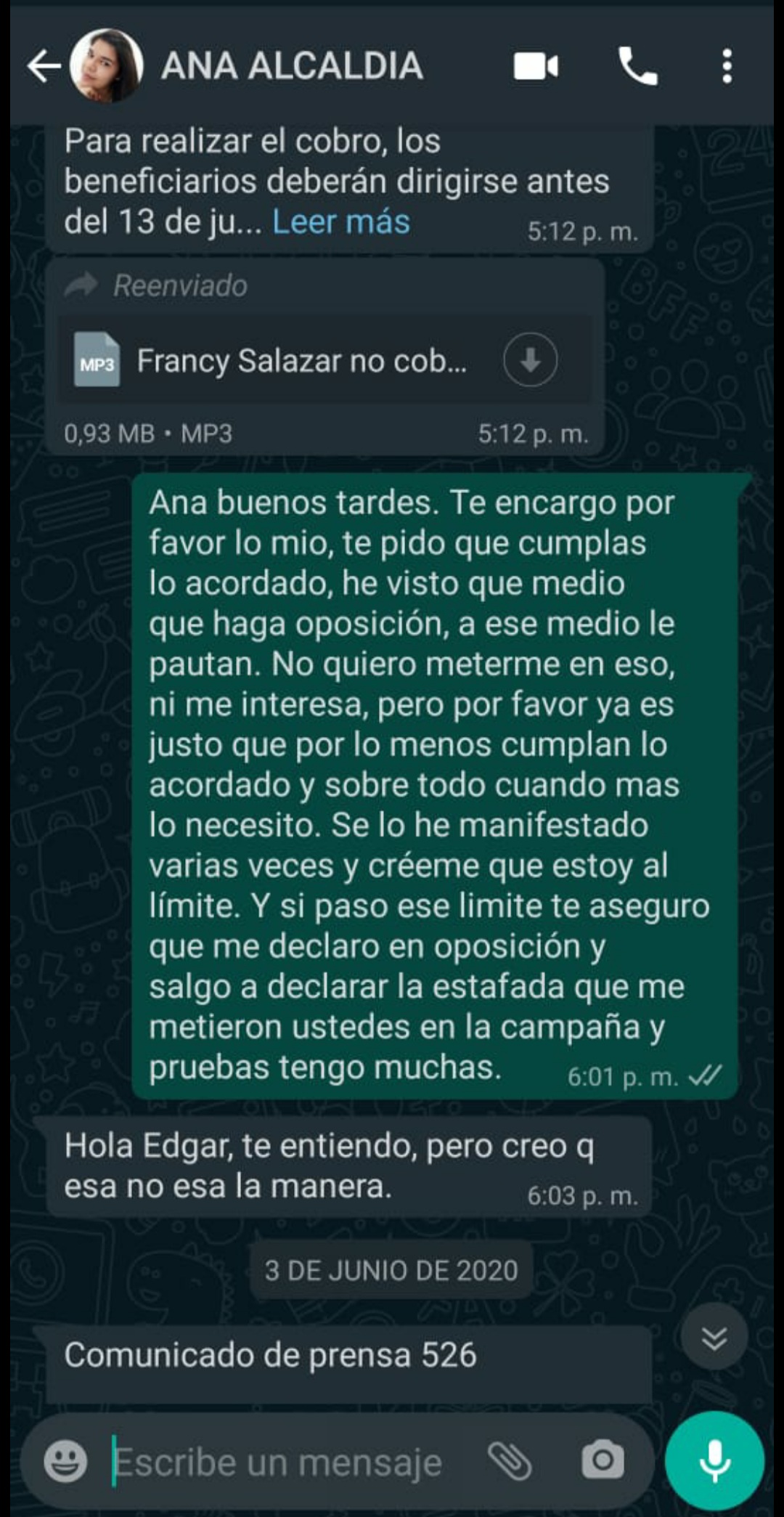Go back to the chat list
The height and width of the screenshot is (1517, 784).
(x=44, y=67)
